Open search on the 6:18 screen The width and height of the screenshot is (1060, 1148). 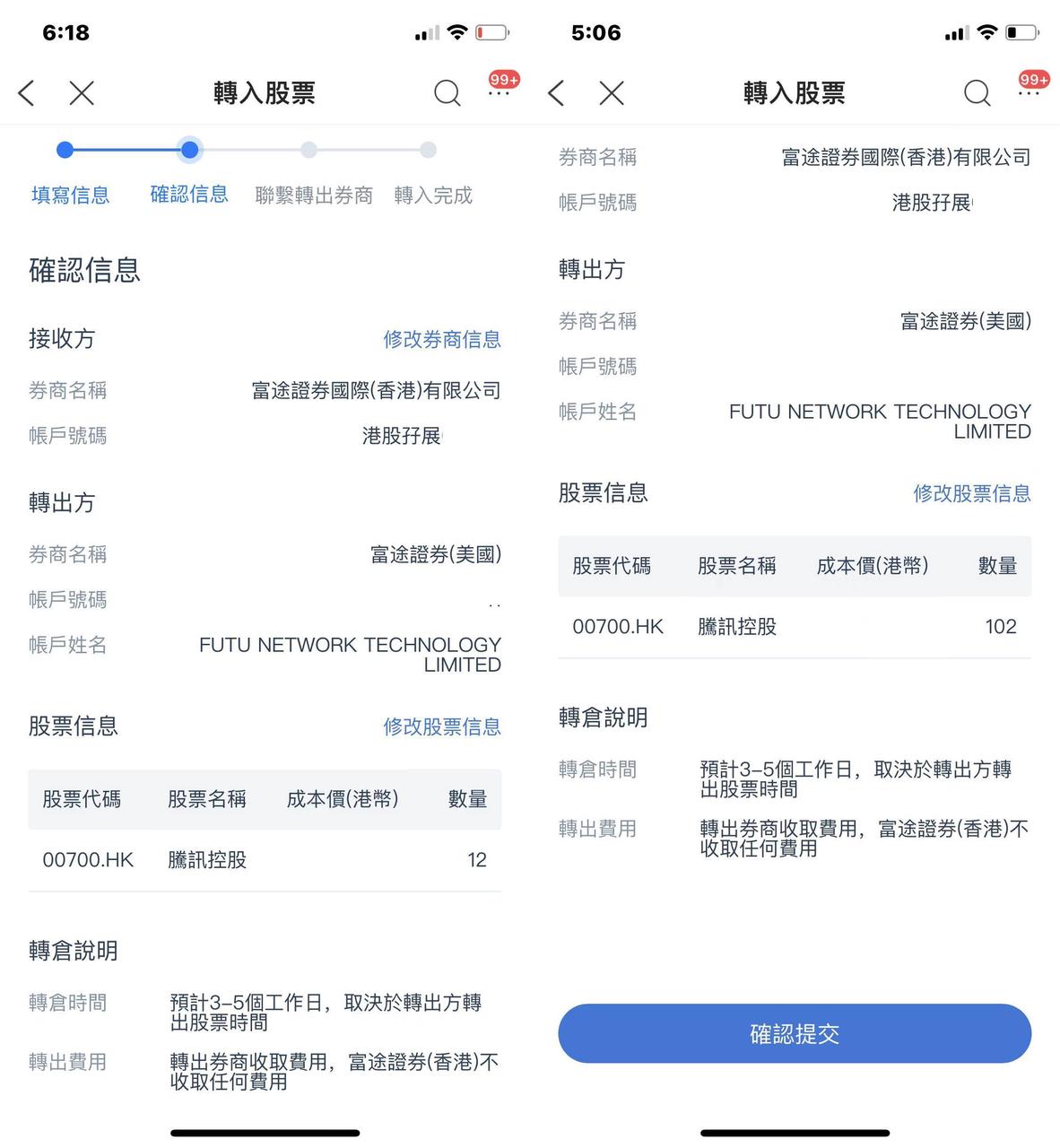coord(447,92)
